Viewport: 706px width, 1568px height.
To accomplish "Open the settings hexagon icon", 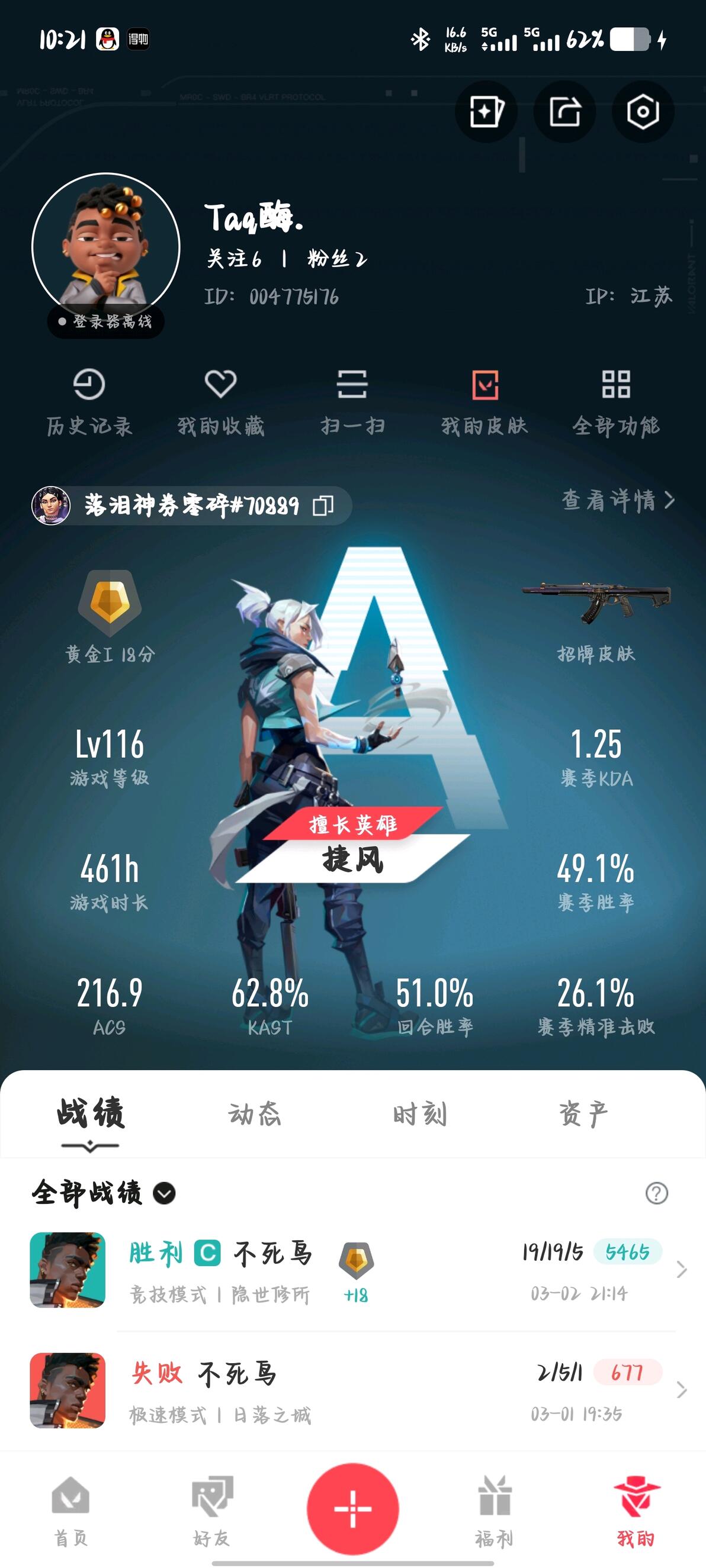I will [643, 112].
